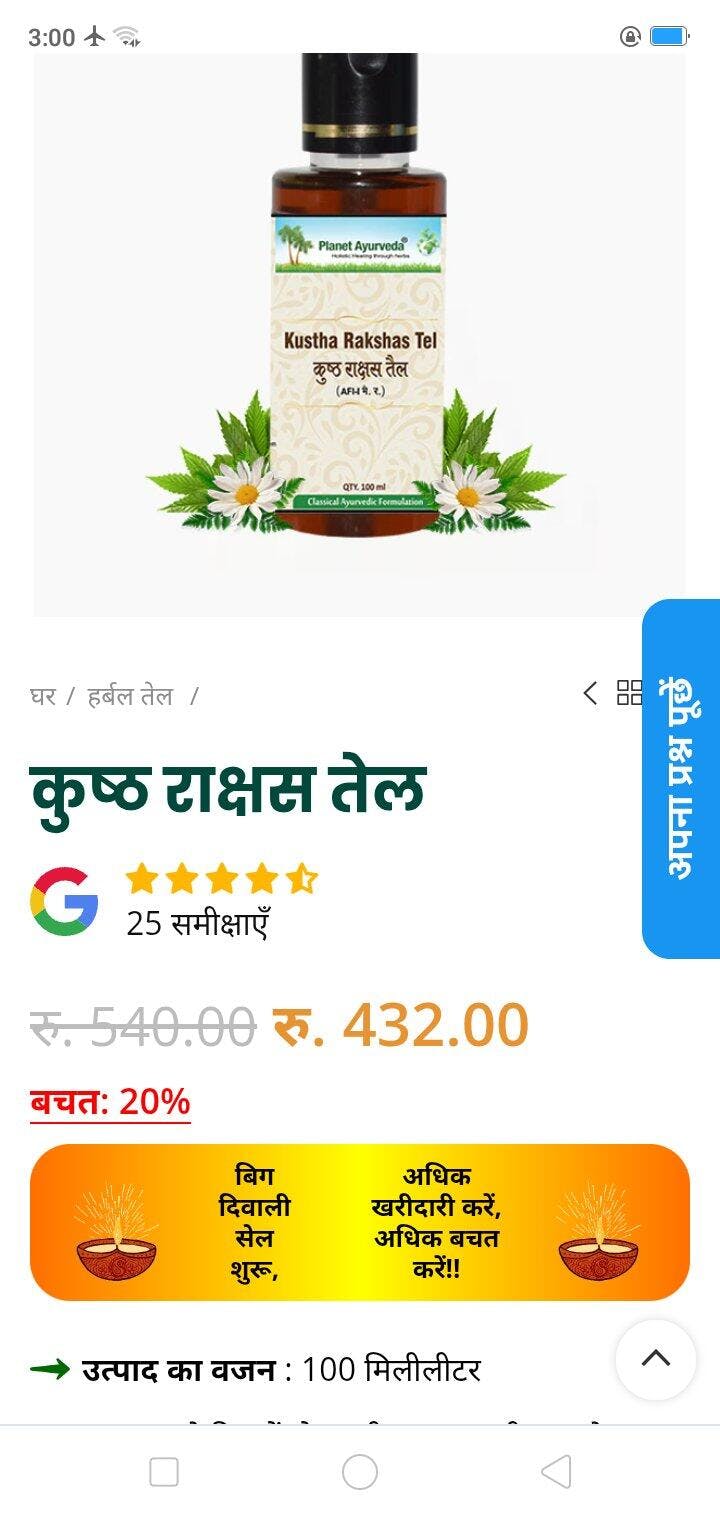720x1520 pixels.
Task: Go to the previous product arrow
Action: 590,693
